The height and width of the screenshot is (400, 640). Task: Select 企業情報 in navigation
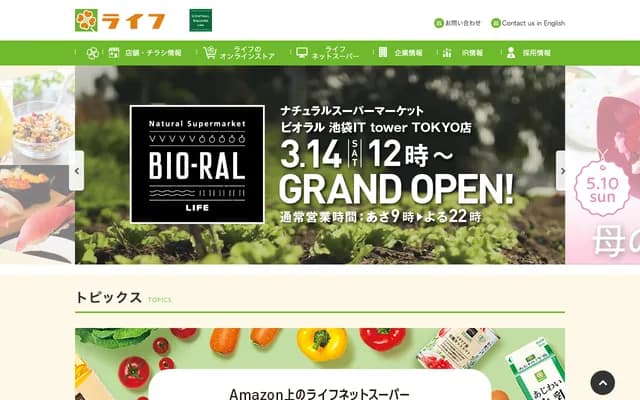tap(400, 53)
